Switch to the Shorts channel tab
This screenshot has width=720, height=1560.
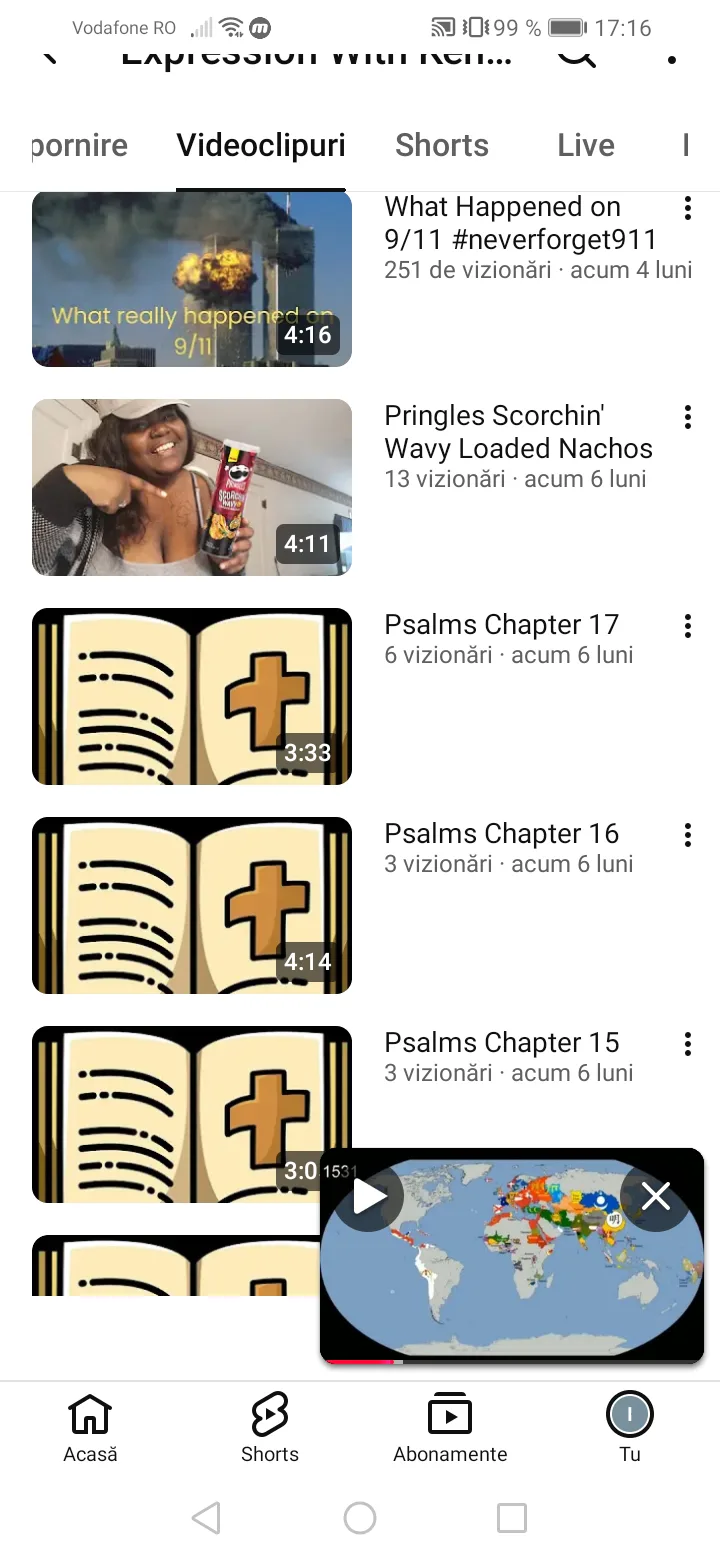tap(442, 146)
